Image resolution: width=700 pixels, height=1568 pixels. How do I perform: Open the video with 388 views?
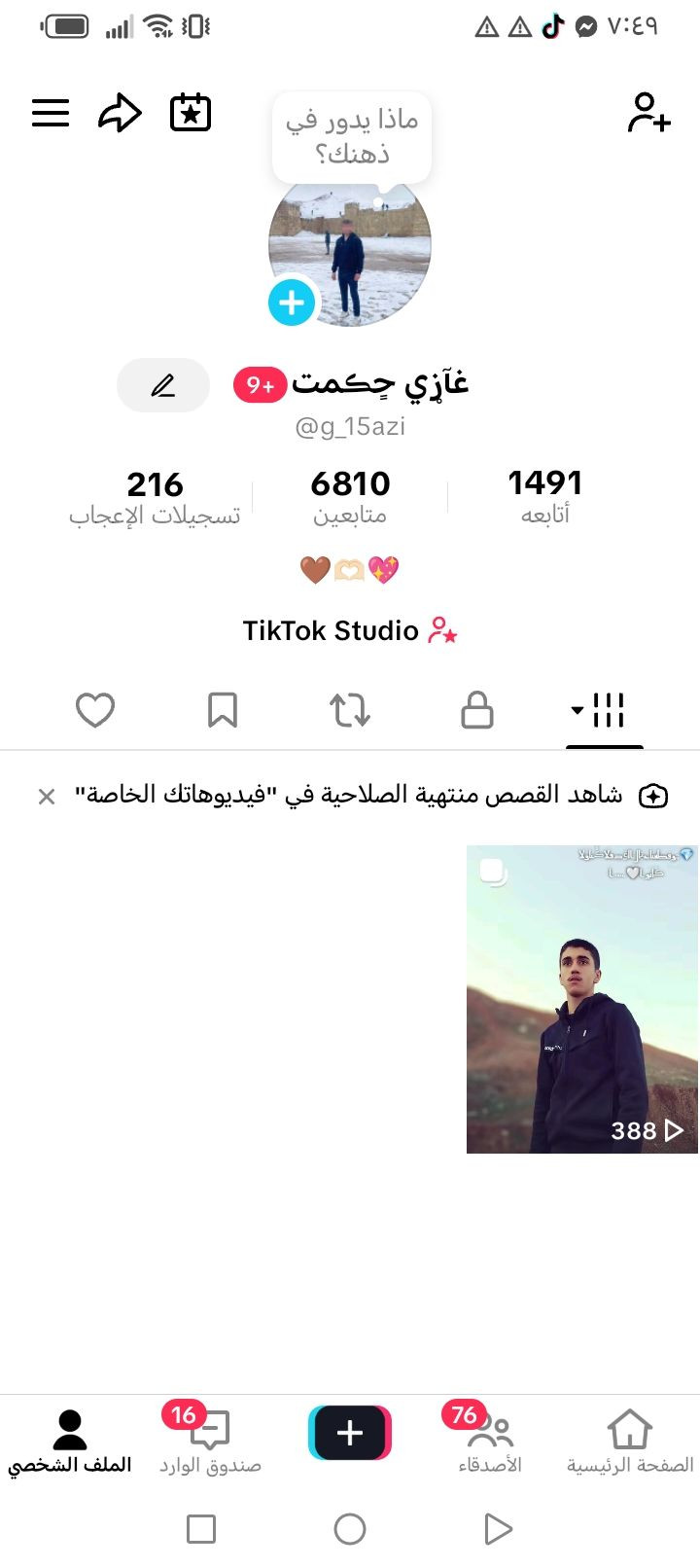point(581,999)
